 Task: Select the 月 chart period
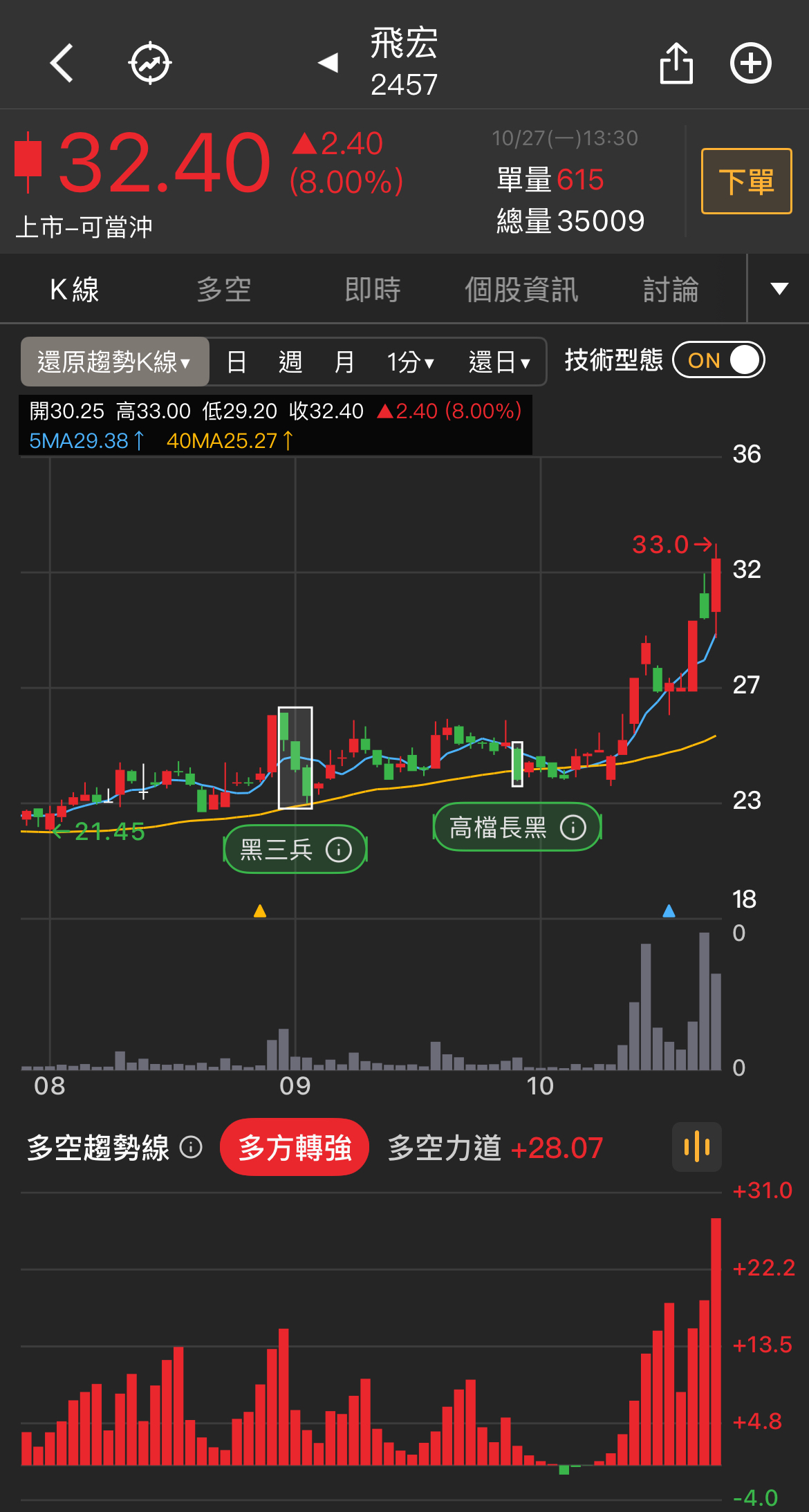(344, 362)
